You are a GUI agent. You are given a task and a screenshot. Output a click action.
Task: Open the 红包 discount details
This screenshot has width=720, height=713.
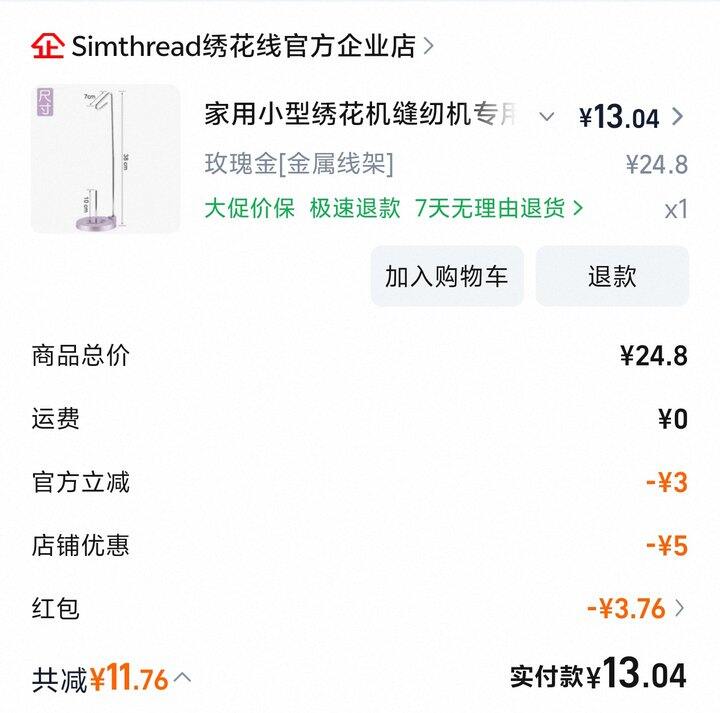point(636,608)
